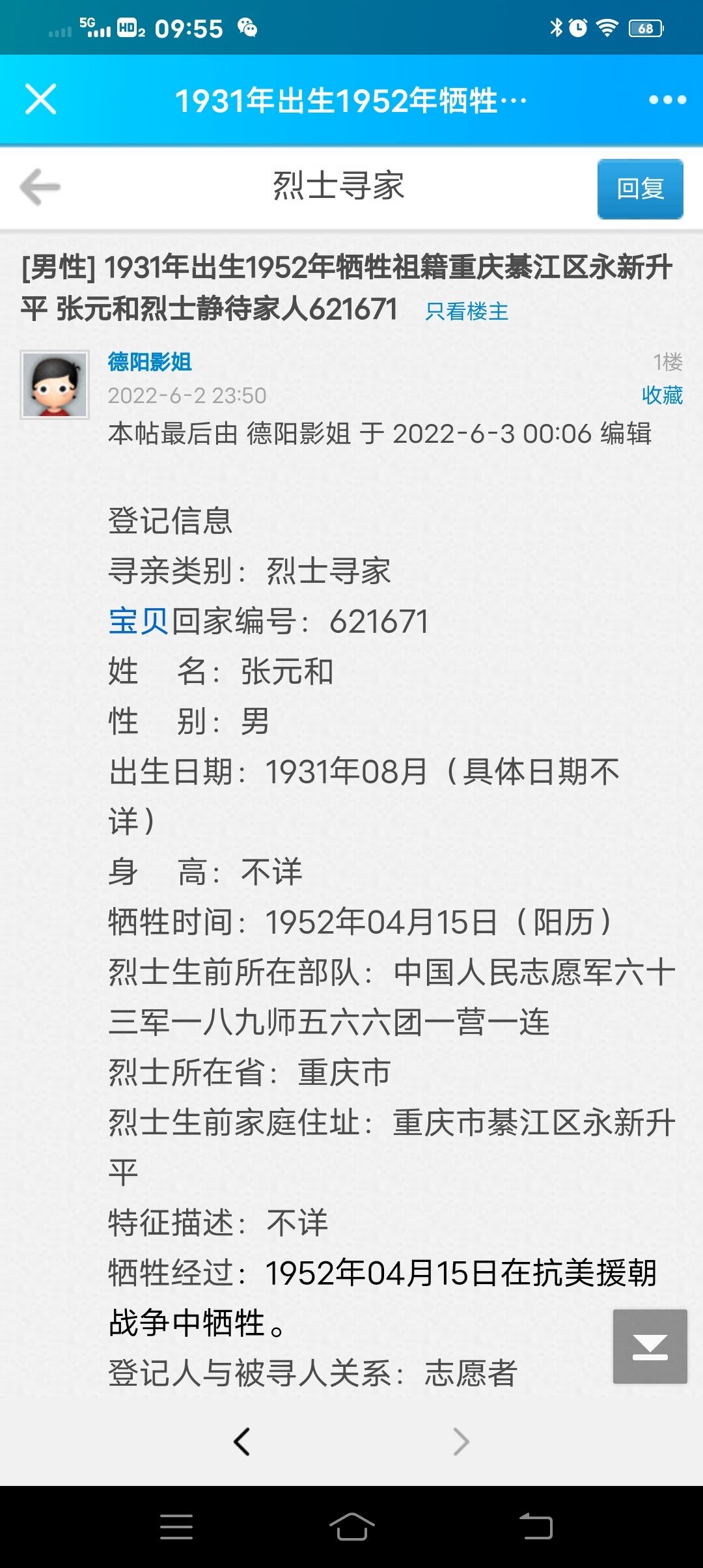Open 德阳影姐's avatar profile
Viewport: 703px width, 1568px height.
coord(55,385)
